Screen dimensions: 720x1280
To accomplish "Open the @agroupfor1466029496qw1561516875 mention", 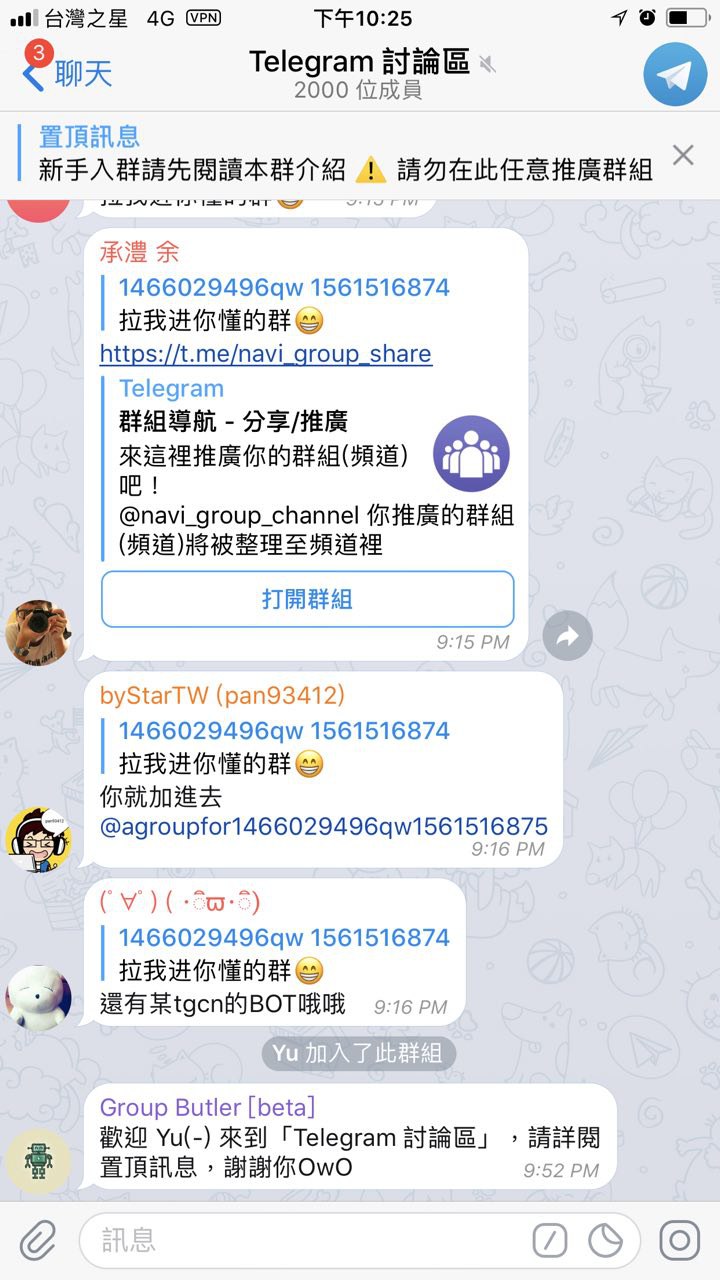I will point(324,826).
